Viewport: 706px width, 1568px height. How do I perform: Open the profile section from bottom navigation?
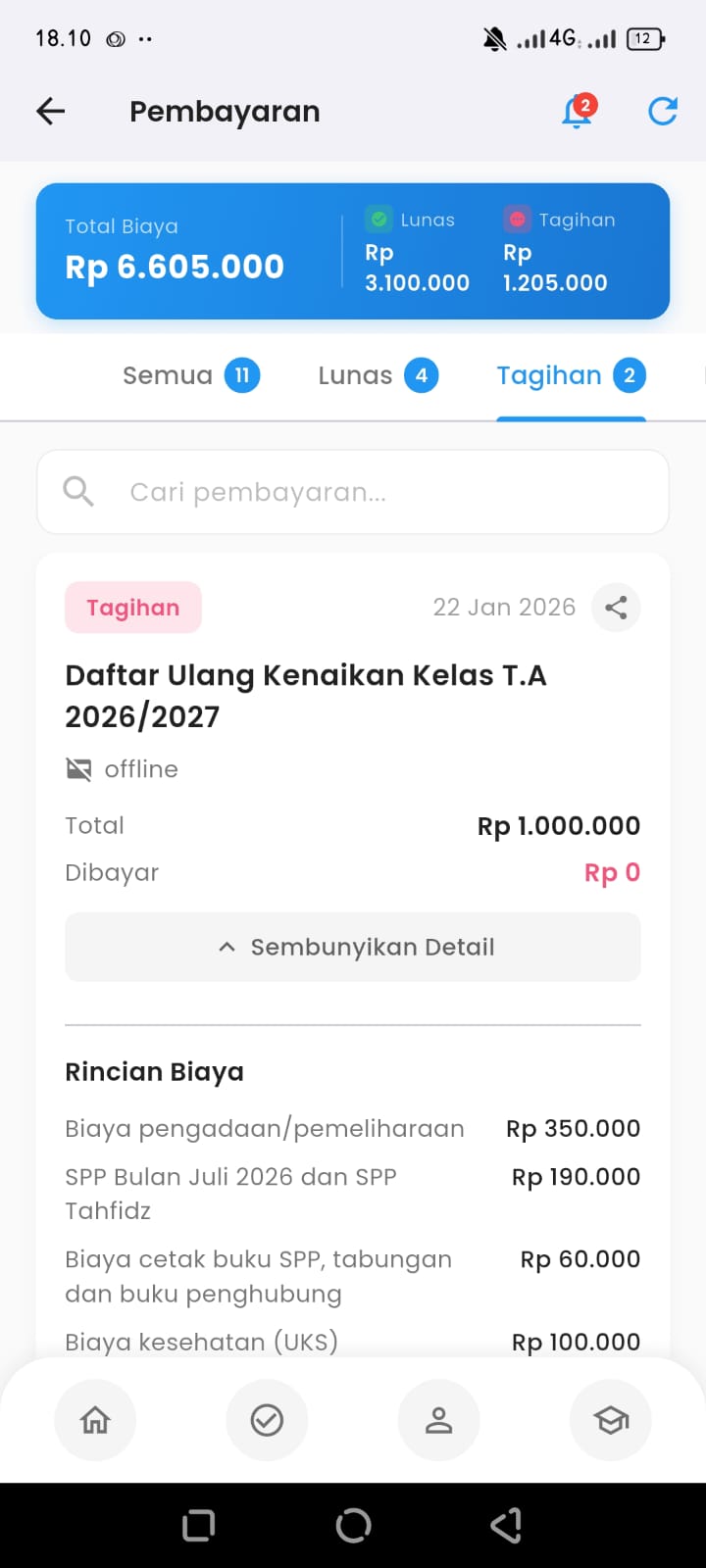click(x=438, y=1420)
